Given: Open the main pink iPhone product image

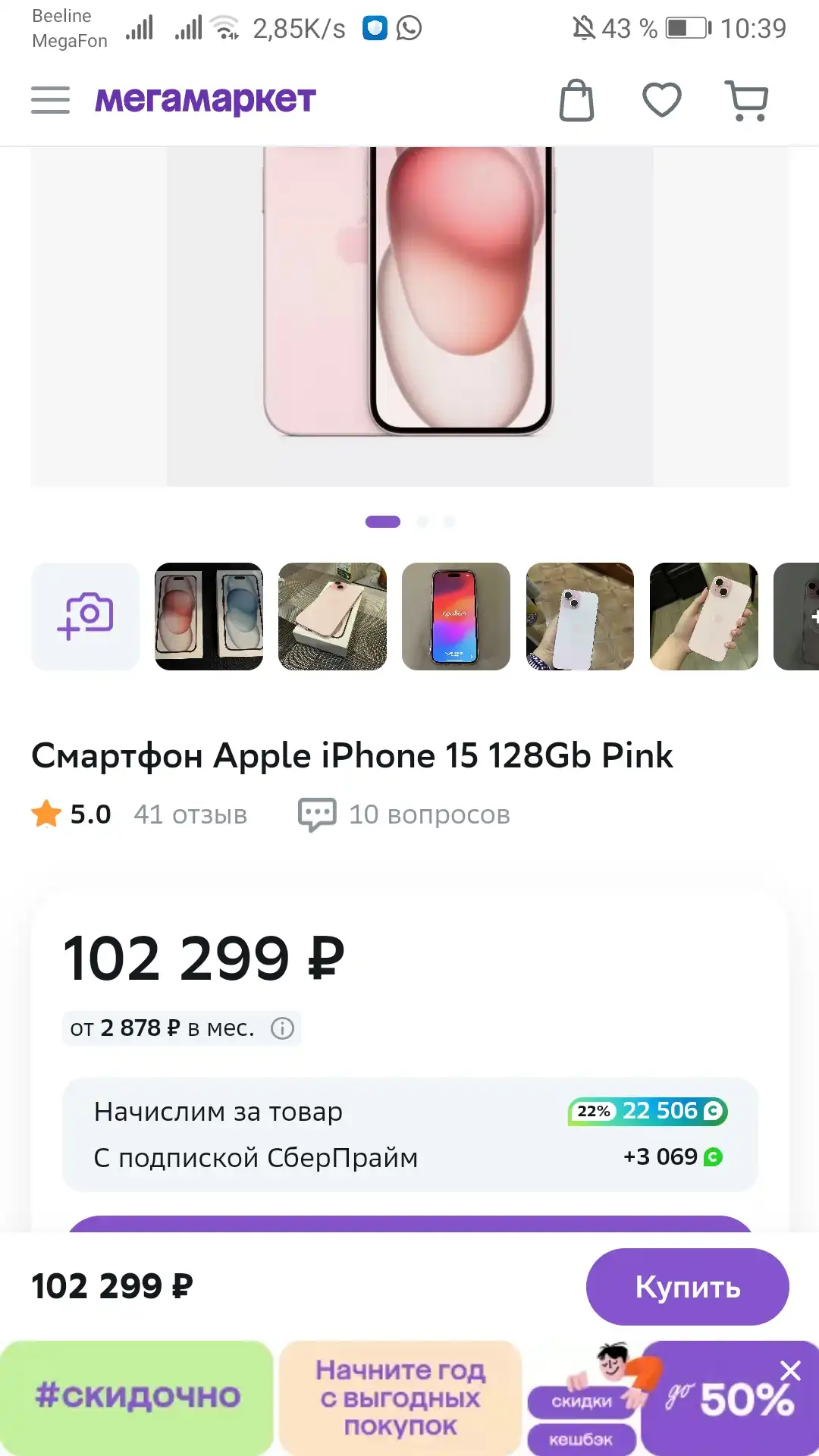Looking at the screenshot, I should pos(409,315).
